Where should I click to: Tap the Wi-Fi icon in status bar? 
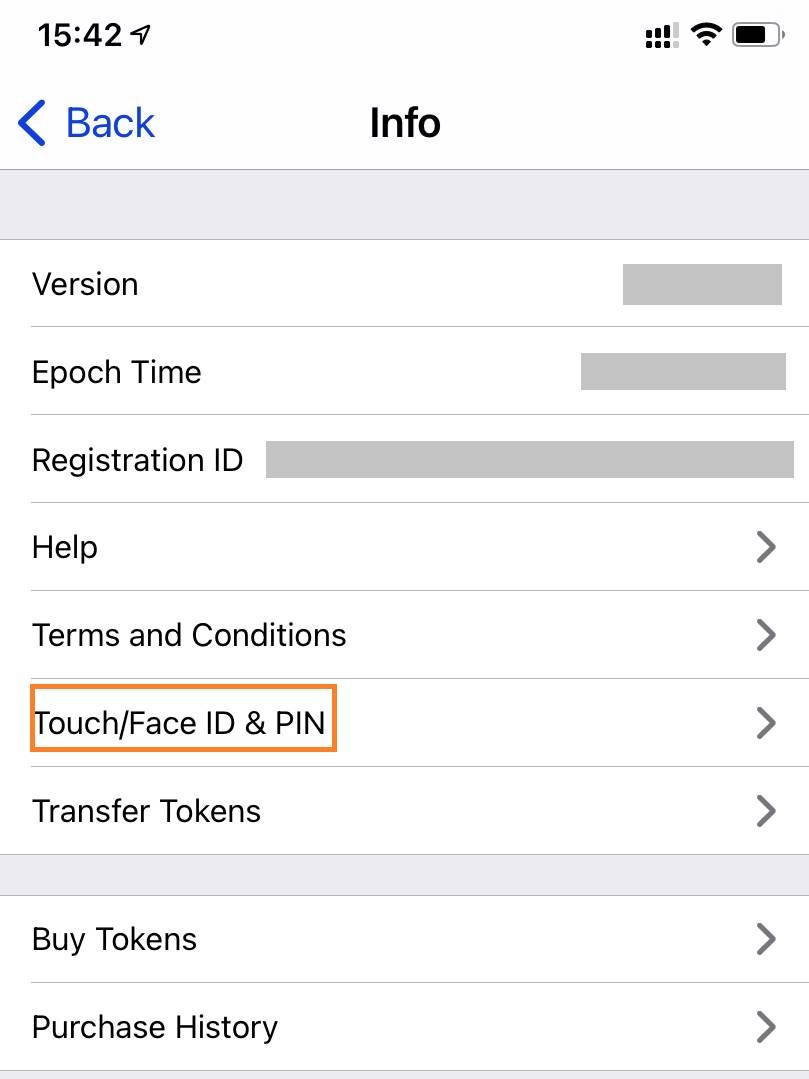click(x=705, y=33)
